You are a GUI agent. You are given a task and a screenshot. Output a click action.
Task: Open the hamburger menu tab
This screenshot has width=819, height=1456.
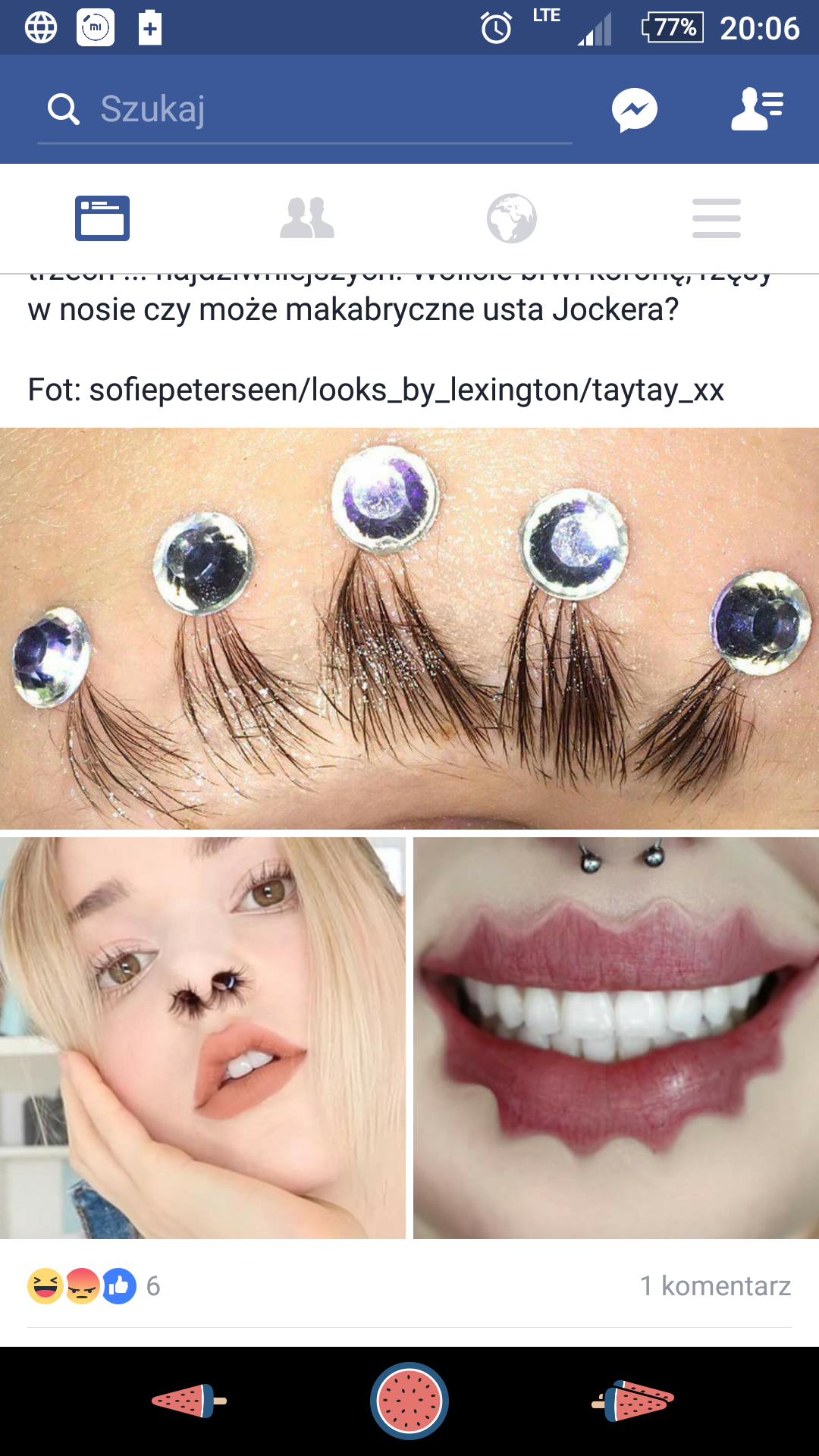716,218
